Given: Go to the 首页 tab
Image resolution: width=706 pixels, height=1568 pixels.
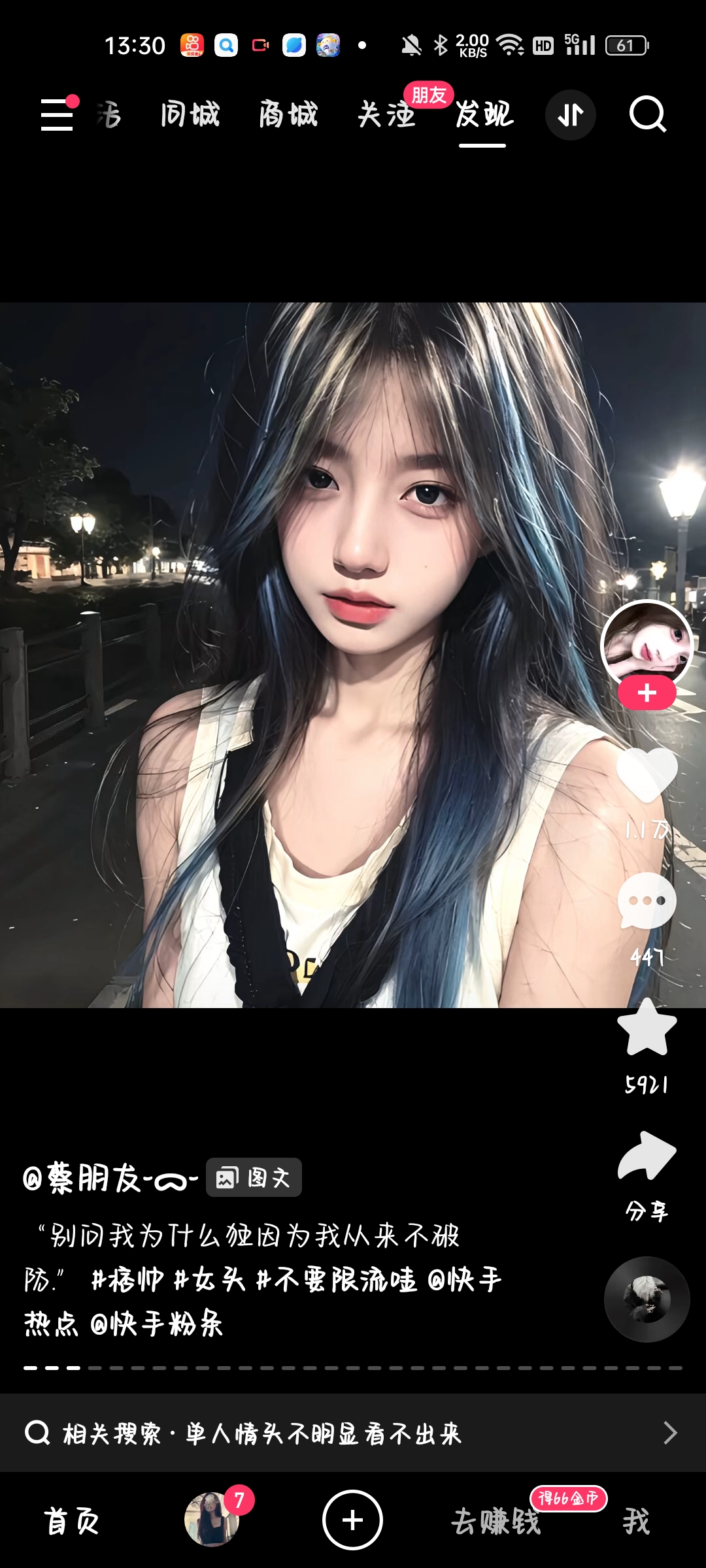Looking at the screenshot, I should coord(72,1521).
